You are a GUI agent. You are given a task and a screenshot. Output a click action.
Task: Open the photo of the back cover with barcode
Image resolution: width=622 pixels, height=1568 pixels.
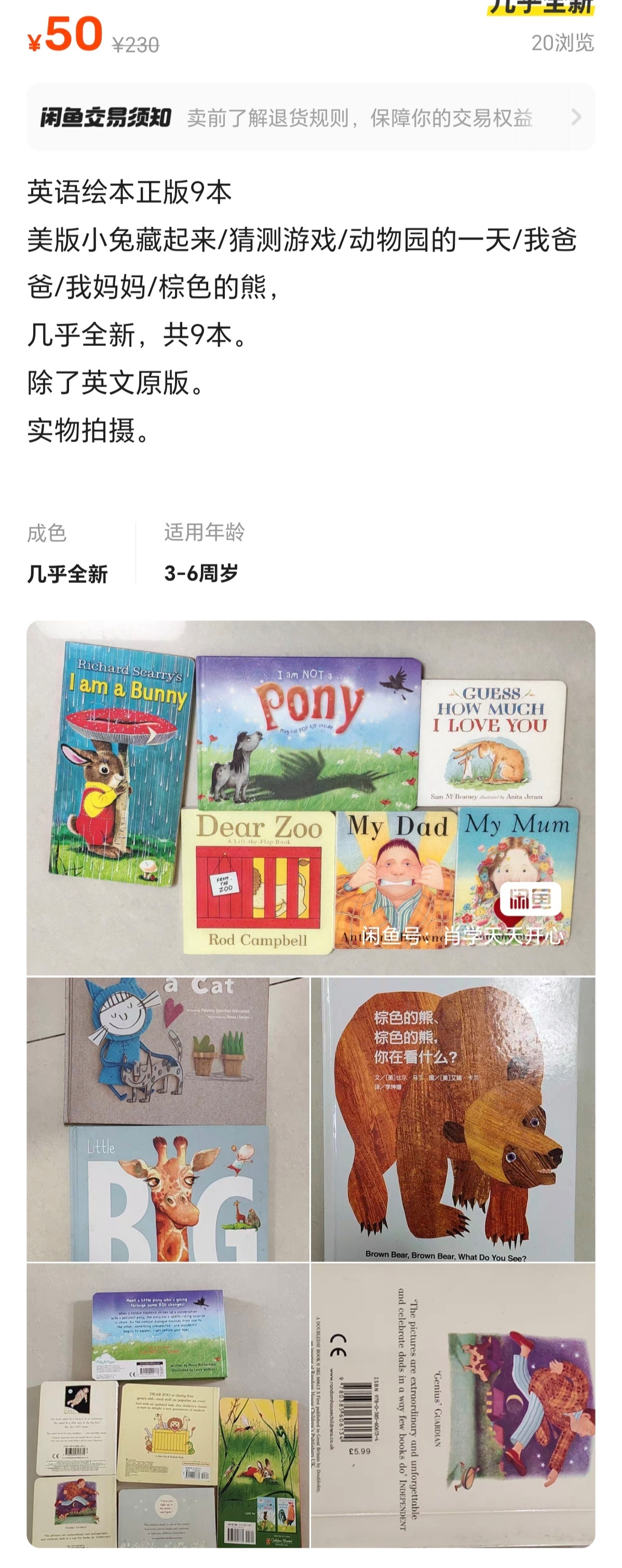[x=453, y=1405]
